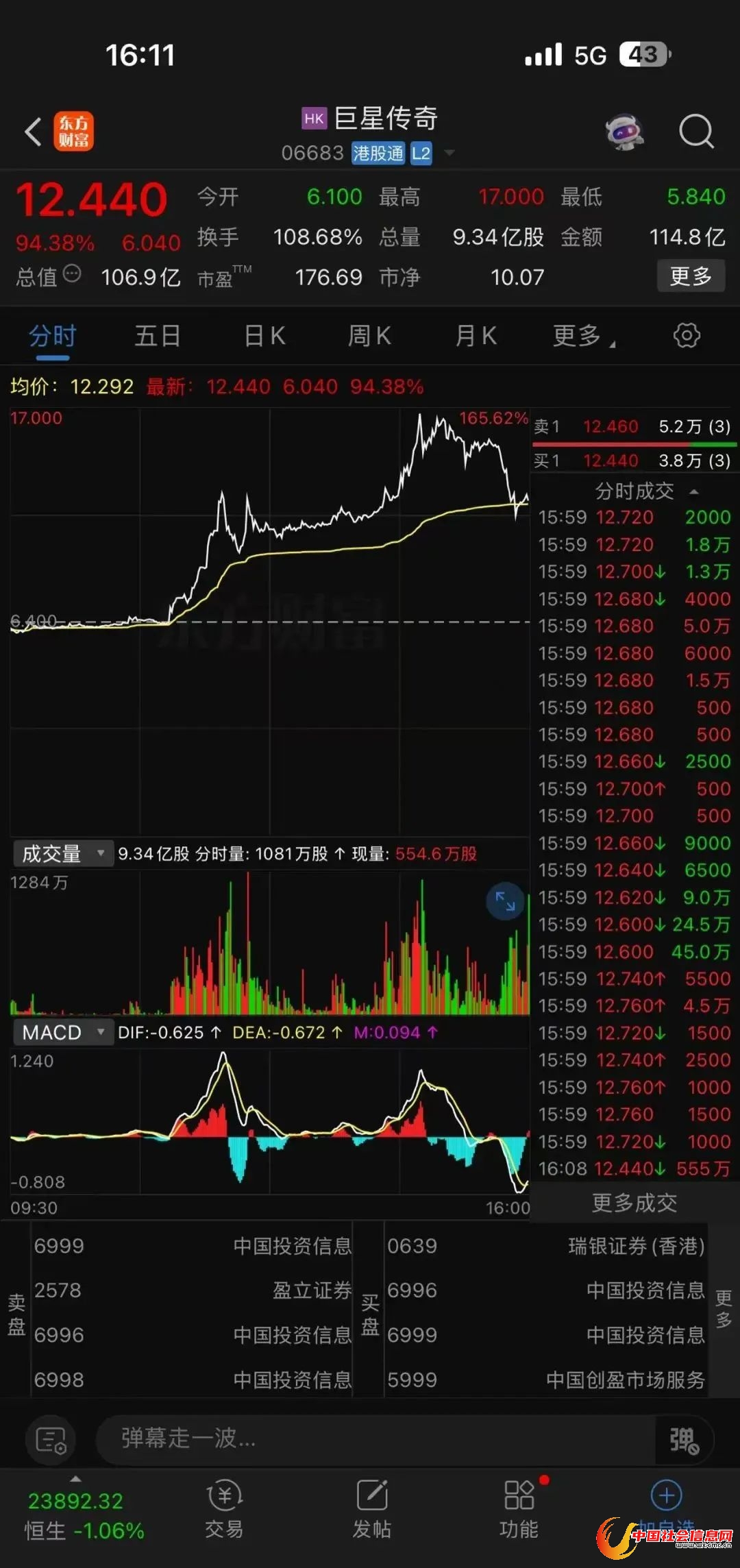The width and height of the screenshot is (740, 1568).
Task: Expand the stock title dropdown arrow
Action: pos(450,153)
